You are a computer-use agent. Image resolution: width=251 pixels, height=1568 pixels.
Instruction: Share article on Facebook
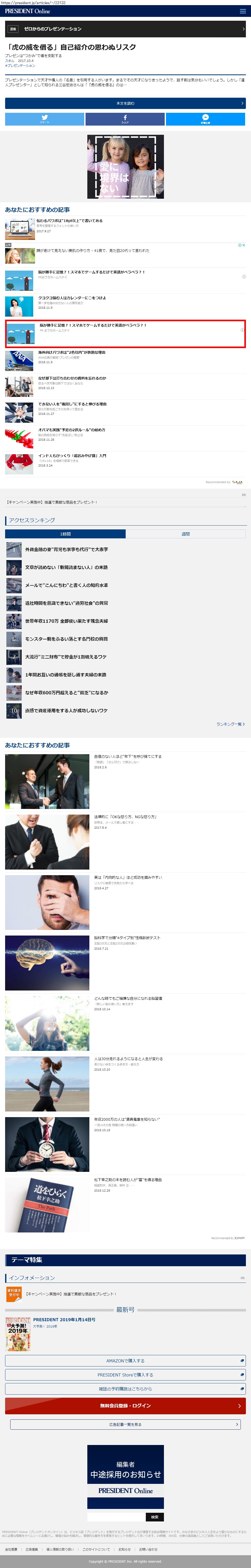(125, 119)
